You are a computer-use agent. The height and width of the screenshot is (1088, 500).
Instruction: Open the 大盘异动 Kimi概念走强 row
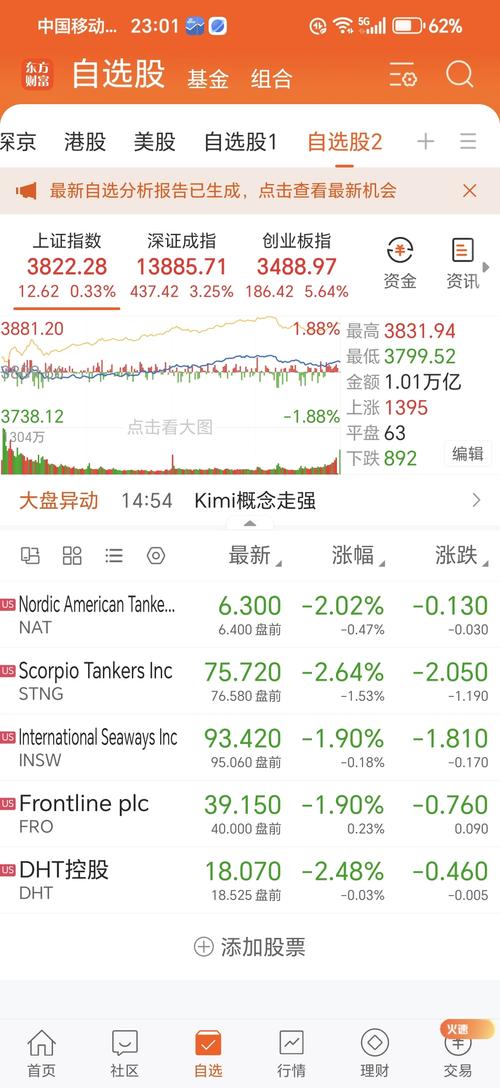pyautogui.click(x=250, y=500)
